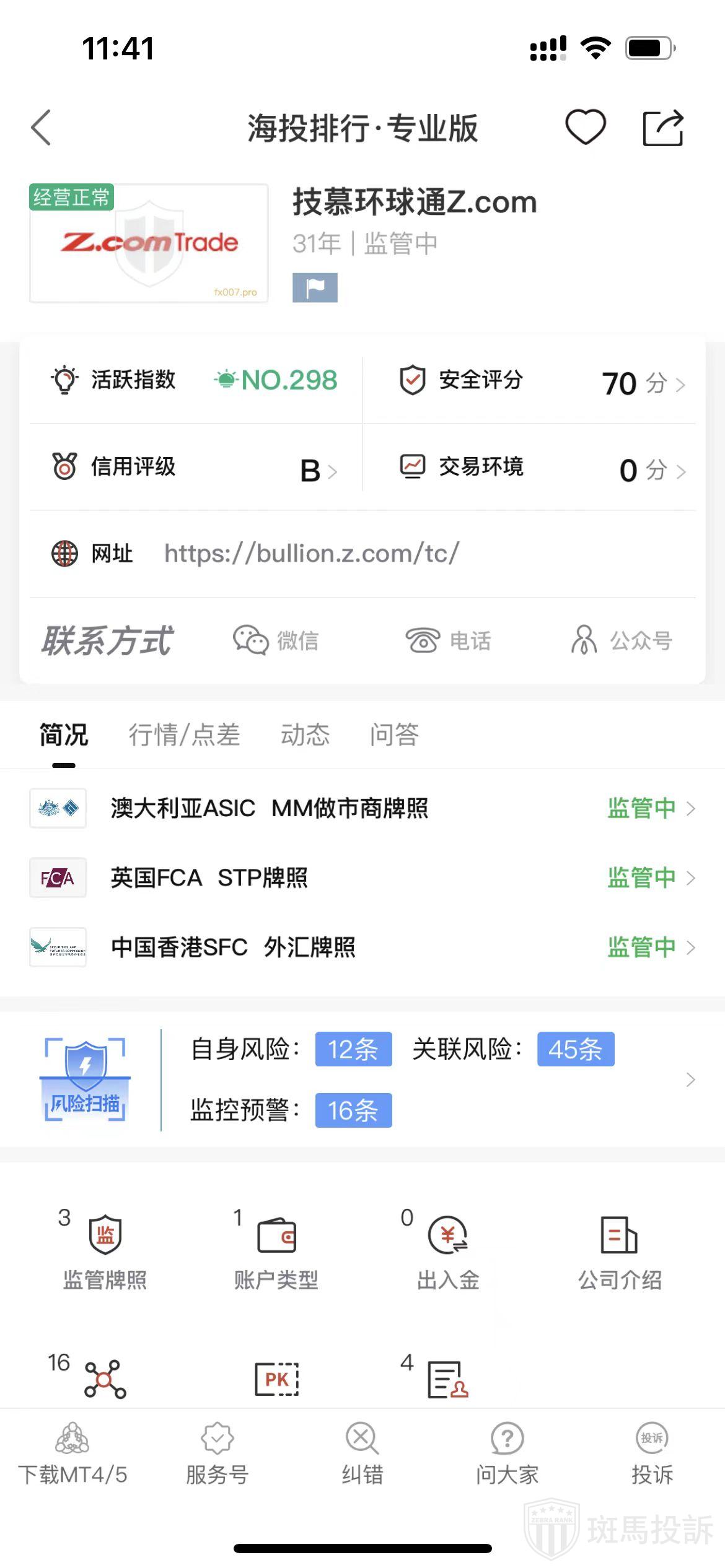Screen dimensions: 725x1568
Task: Open the 交易环境 score
Action: click(x=542, y=468)
